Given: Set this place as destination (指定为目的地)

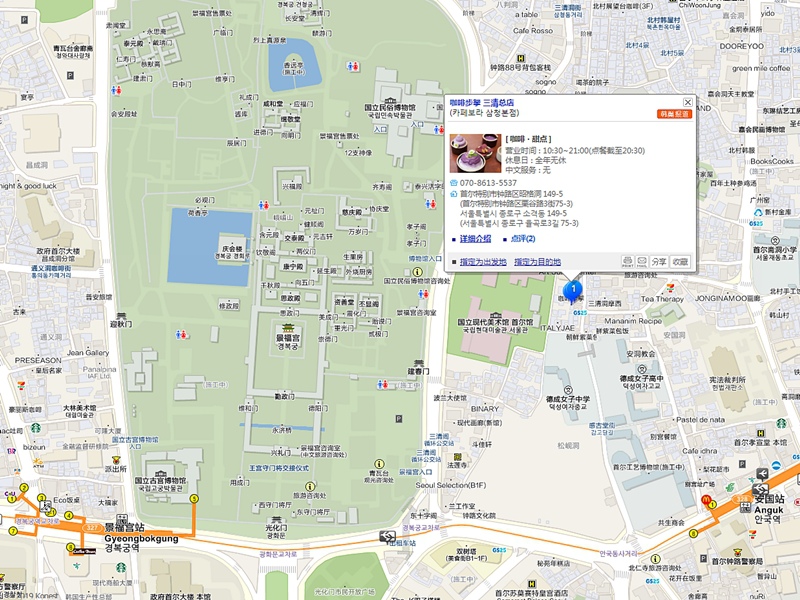Looking at the screenshot, I should pyautogui.click(x=537, y=261).
